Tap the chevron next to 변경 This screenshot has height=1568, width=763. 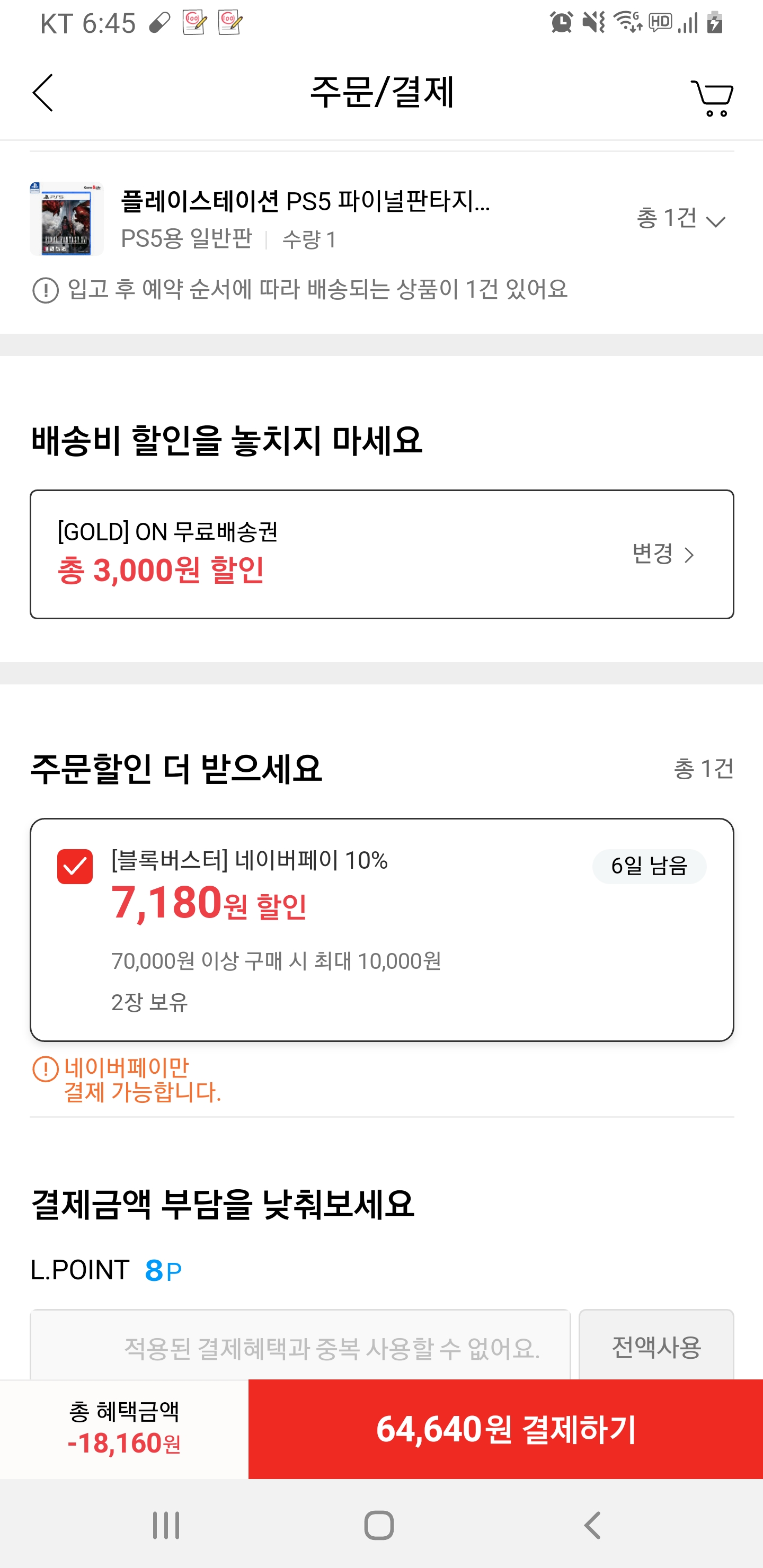coord(690,555)
